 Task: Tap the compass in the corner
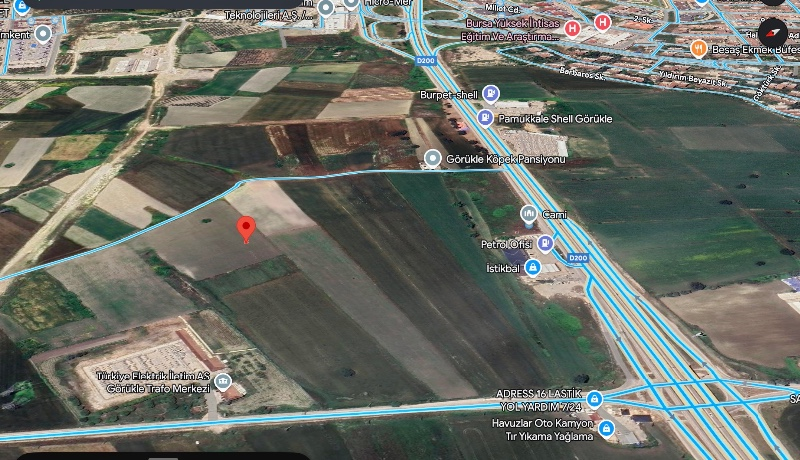771,31
